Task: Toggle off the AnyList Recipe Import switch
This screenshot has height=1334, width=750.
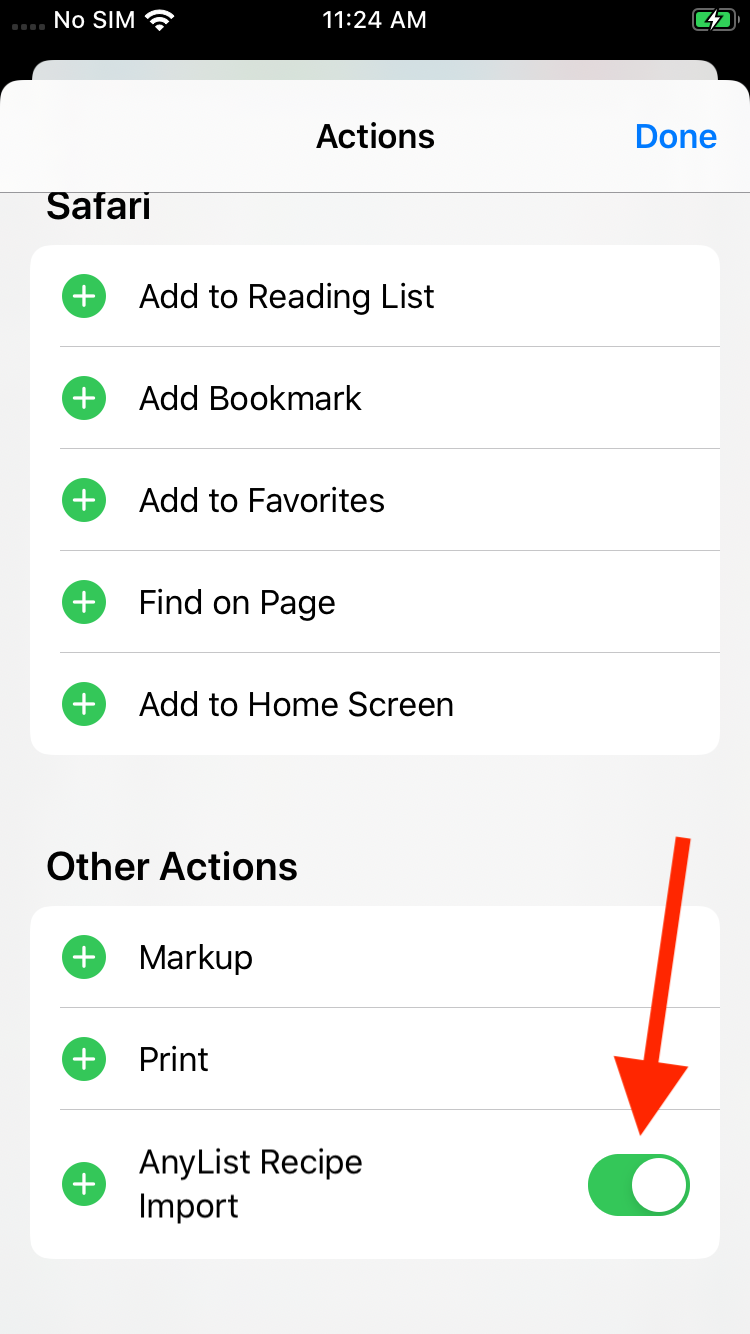Action: click(638, 1185)
